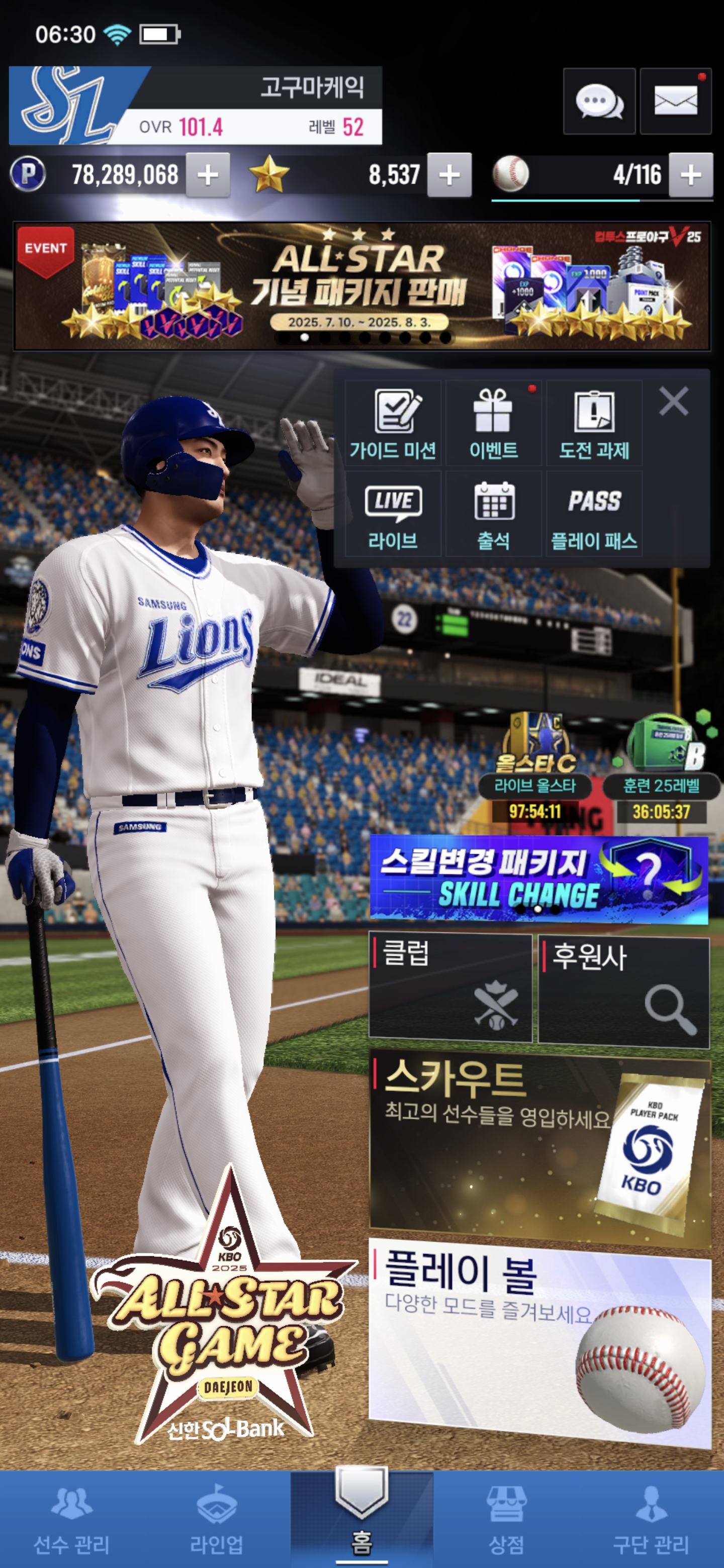This screenshot has width=724, height=1568.
Task: Open the chat bubble icon
Action: pos(599,101)
